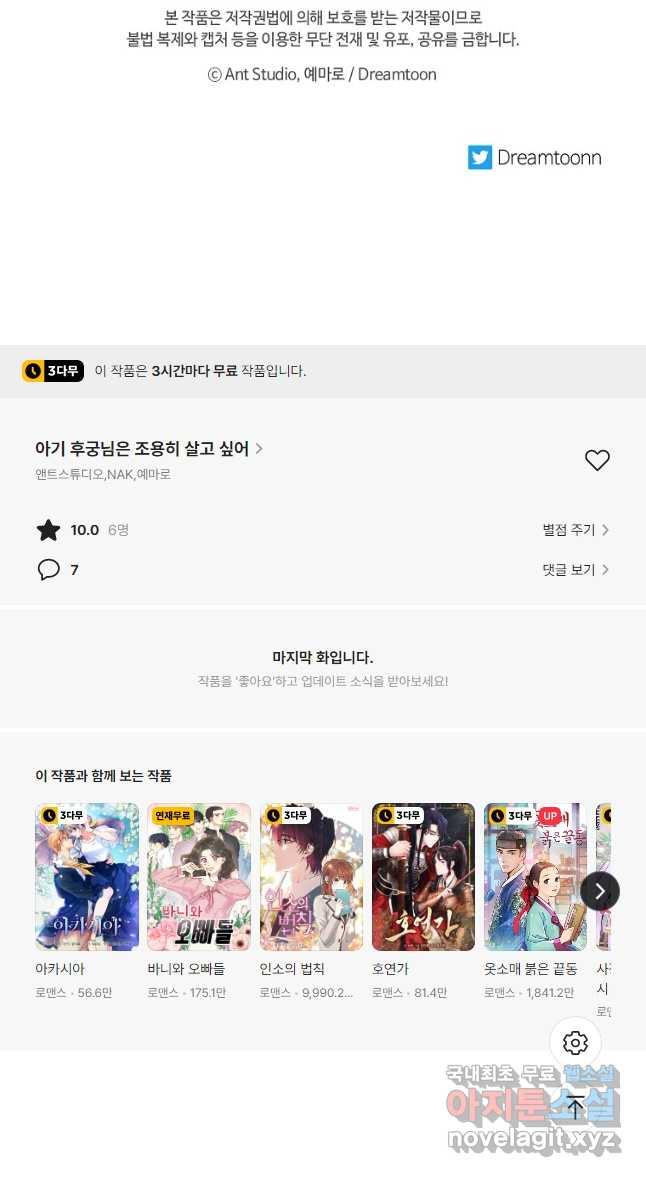Open the 바니와 오빠들 webtoon card
Image resolution: width=646 pixels, height=1177 pixels.
199,877
